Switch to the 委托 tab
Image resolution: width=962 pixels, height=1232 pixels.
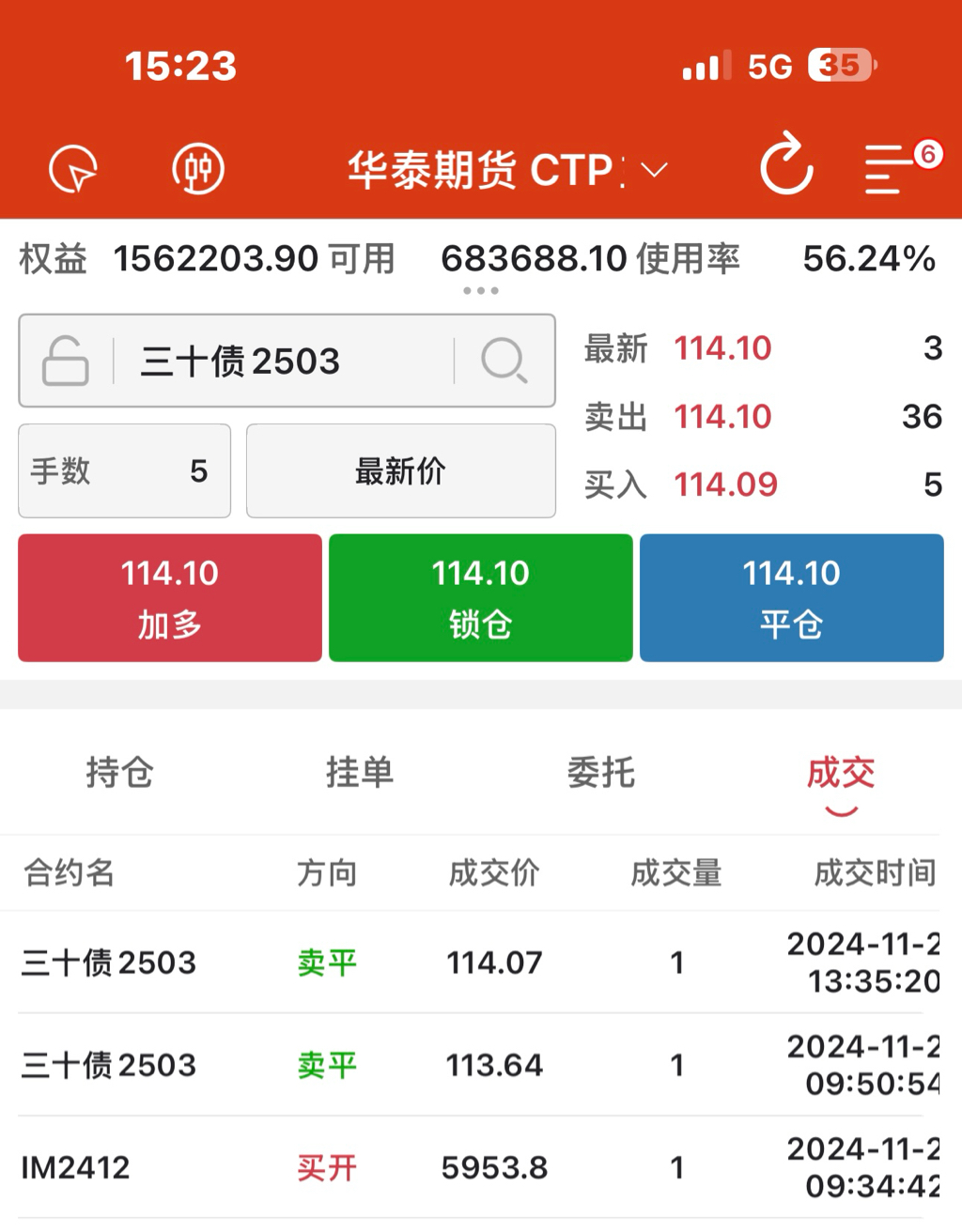tap(601, 773)
